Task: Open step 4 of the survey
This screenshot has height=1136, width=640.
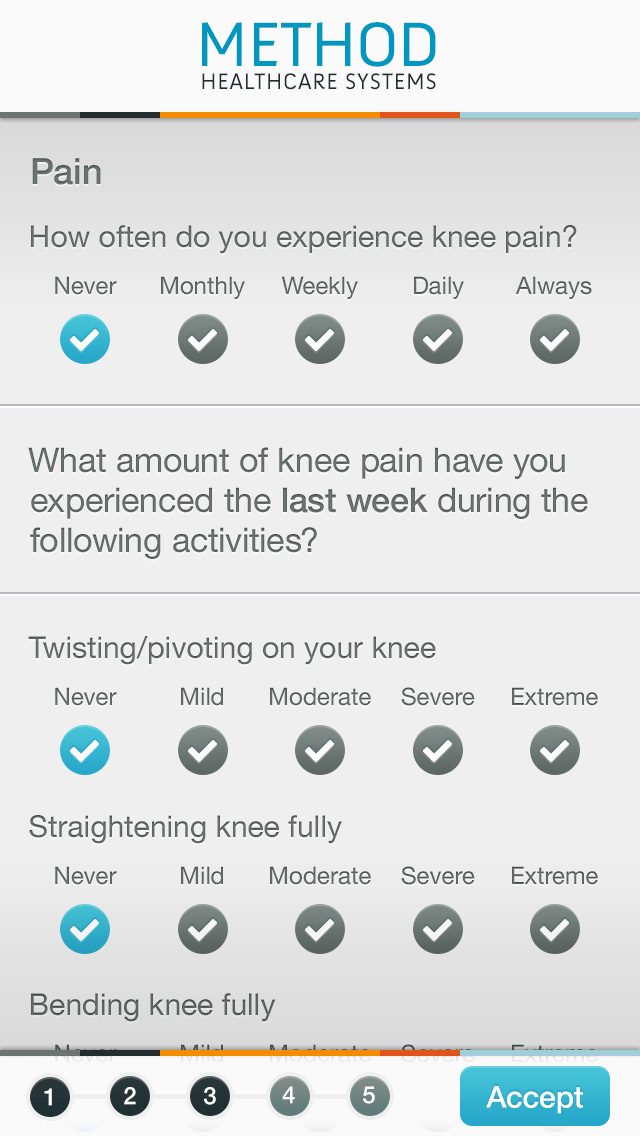Action: (x=289, y=1096)
